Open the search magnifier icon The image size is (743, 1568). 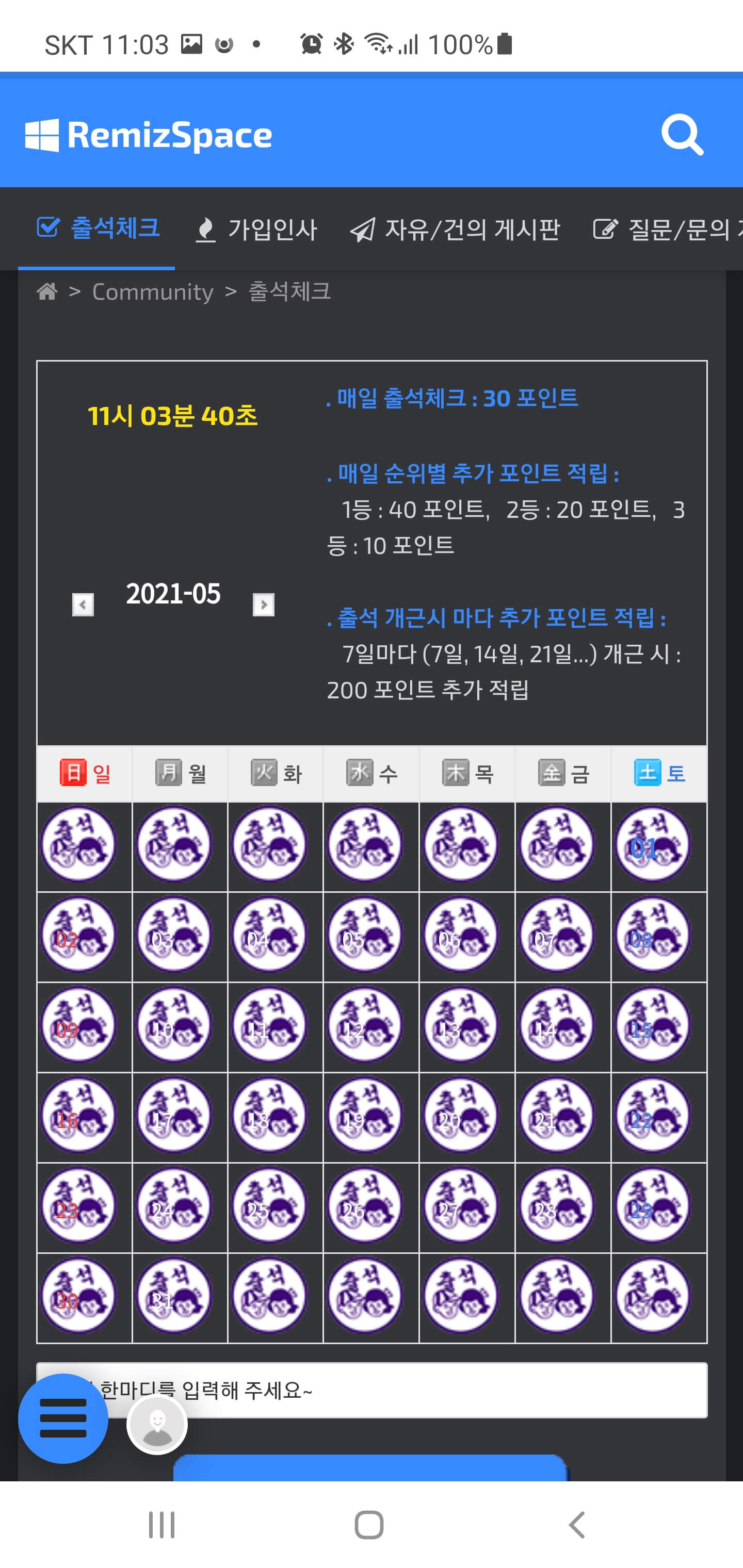tap(682, 135)
